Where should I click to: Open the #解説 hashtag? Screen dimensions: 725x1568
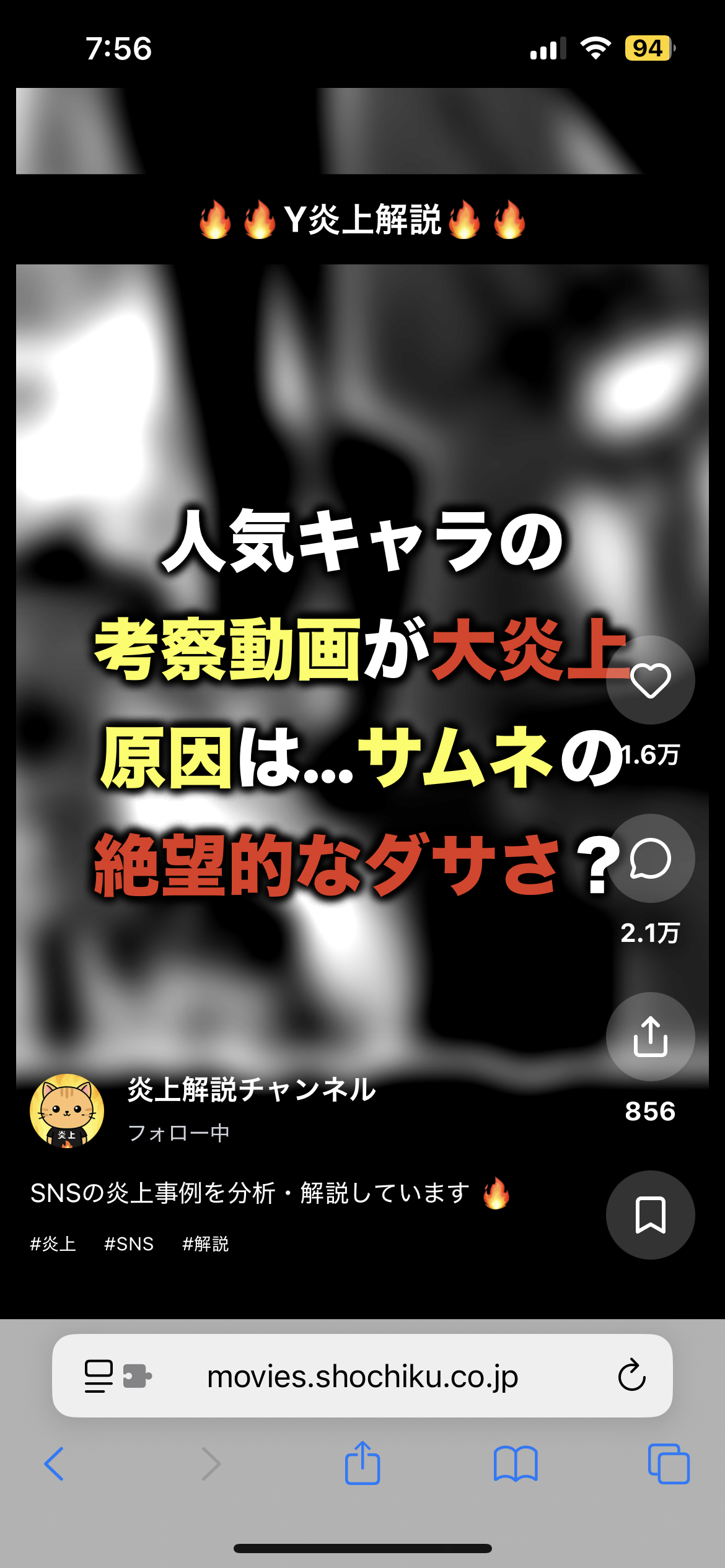(205, 1244)
